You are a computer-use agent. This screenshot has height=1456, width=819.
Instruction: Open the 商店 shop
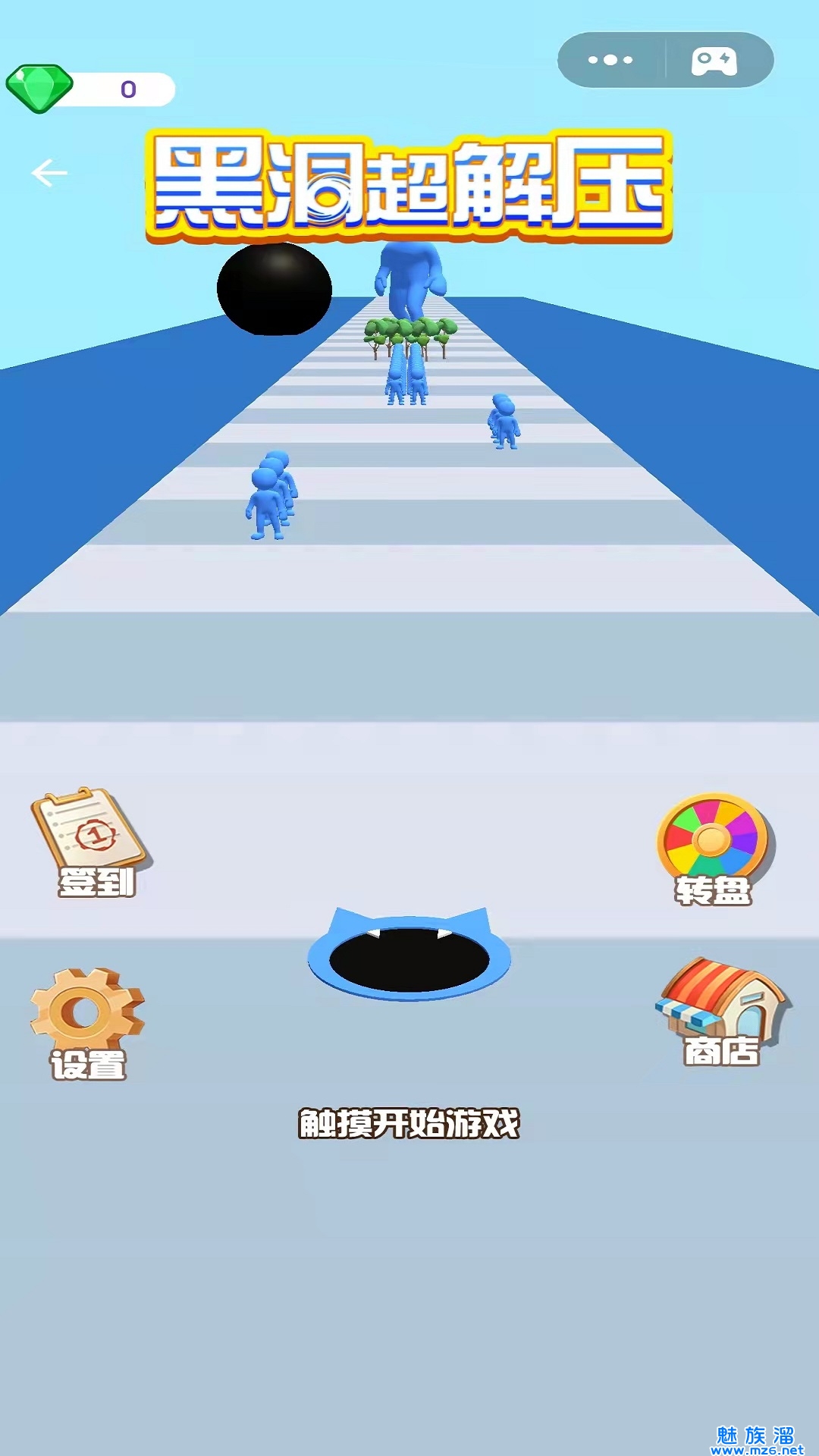[722, 1012]
